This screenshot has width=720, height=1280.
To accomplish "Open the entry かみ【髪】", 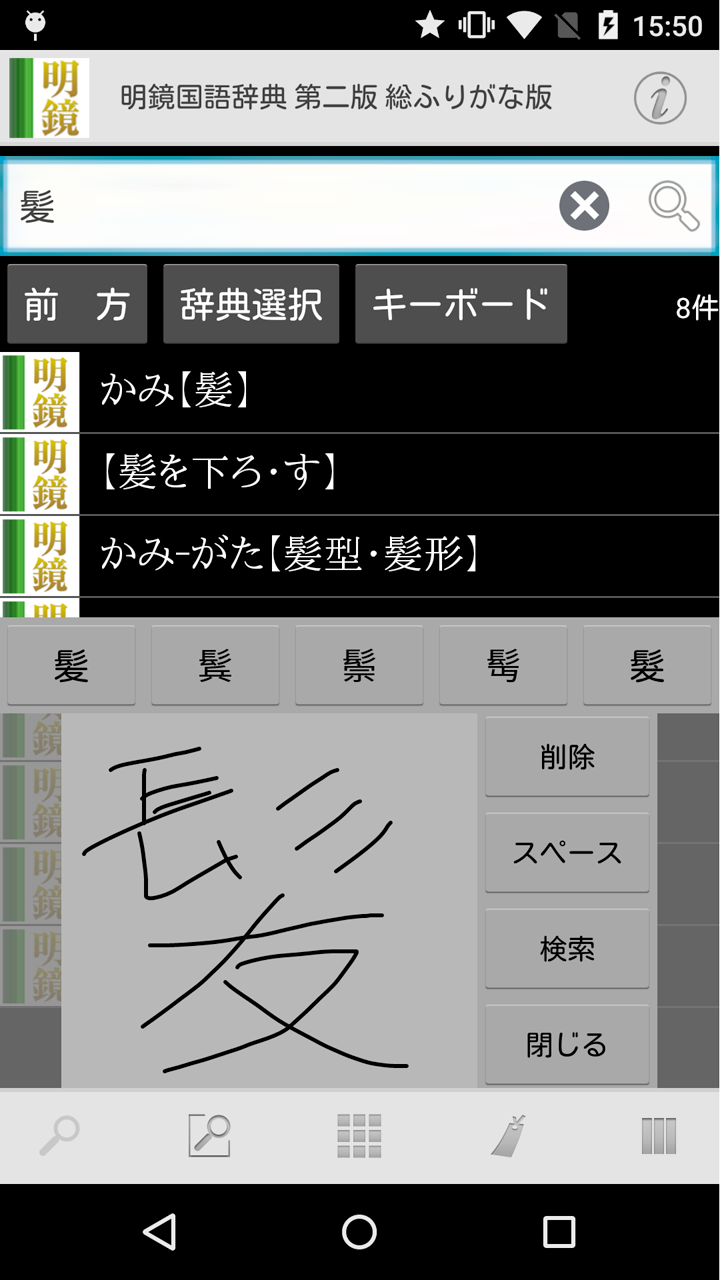I will click(x=400, y=392).
